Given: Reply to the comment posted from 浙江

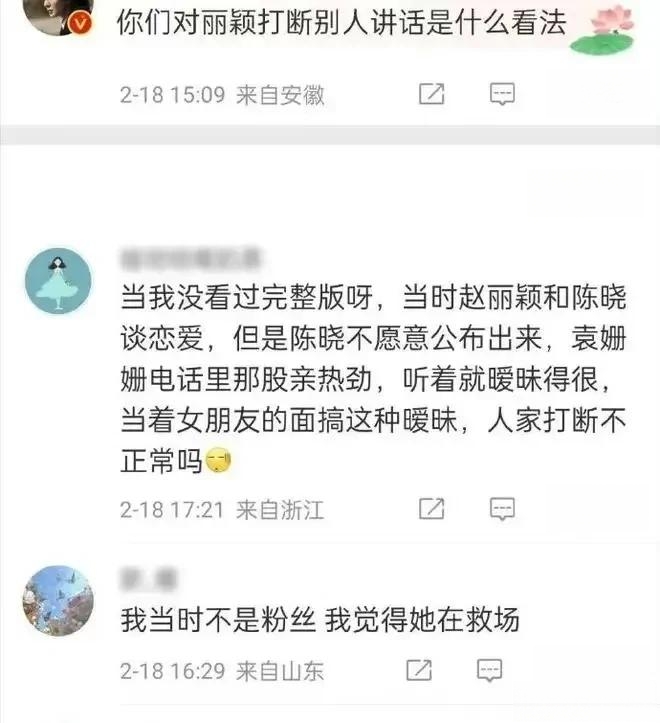Looking at the screenshot, I should (x=502, y=509).
